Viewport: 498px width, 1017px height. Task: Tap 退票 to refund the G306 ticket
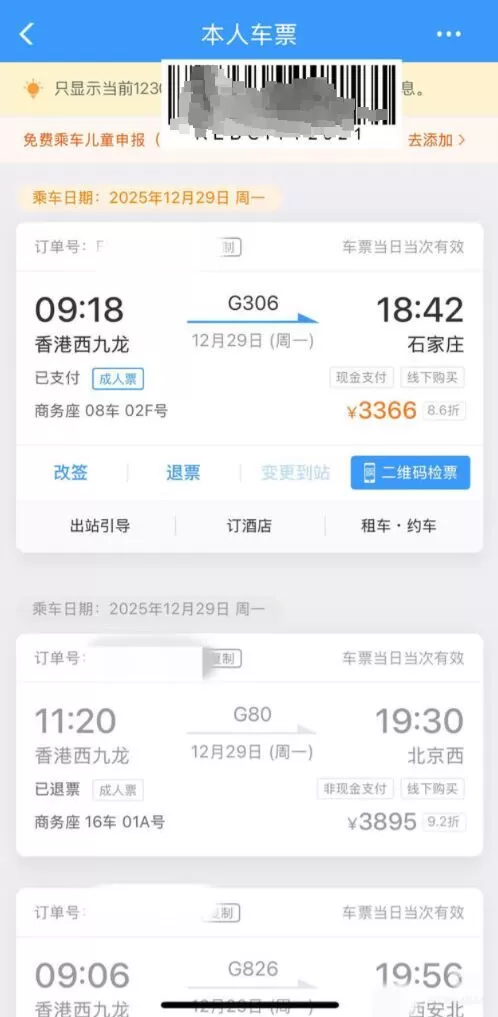(x=183, y=472)
